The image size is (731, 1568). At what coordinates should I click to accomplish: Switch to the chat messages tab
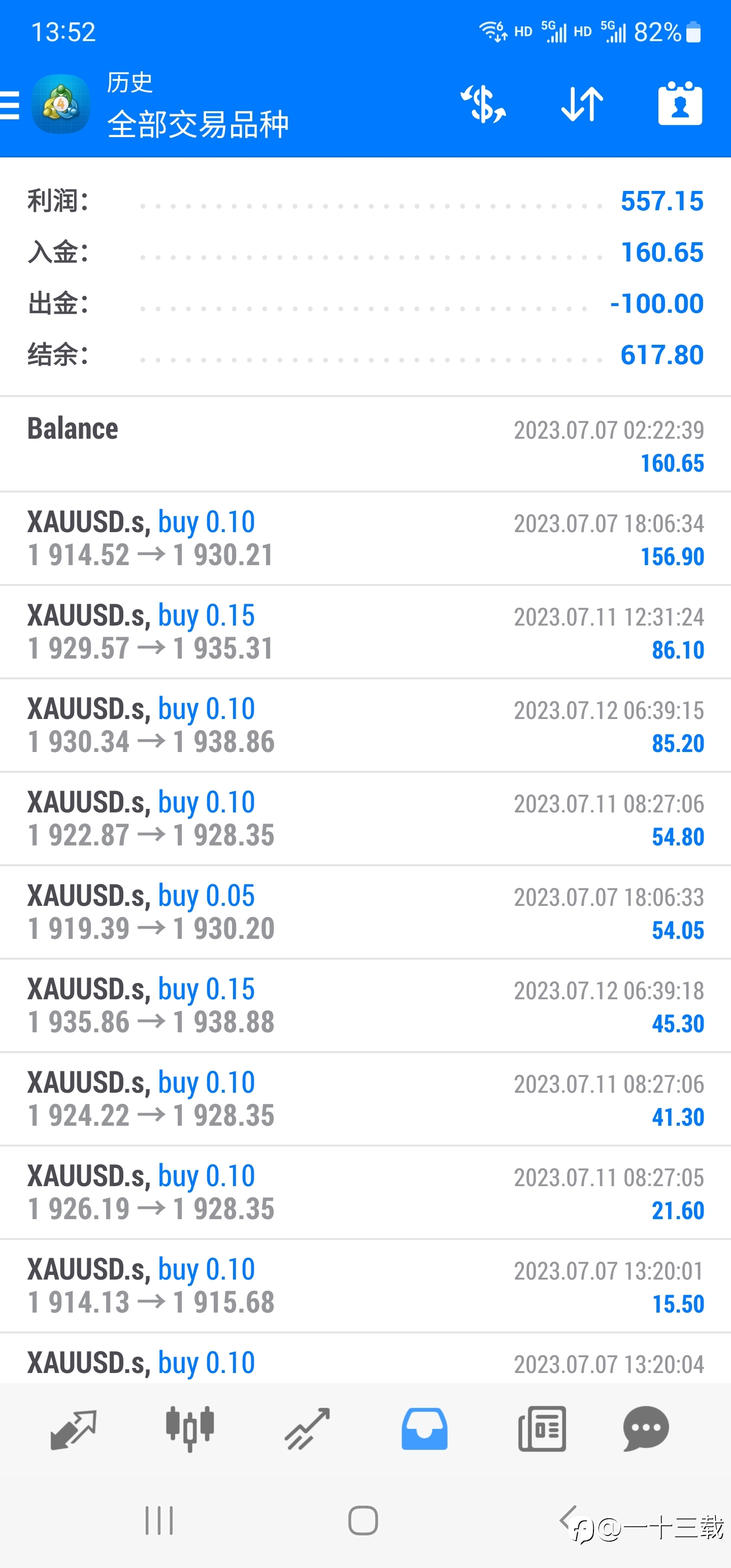point(646,1428)
